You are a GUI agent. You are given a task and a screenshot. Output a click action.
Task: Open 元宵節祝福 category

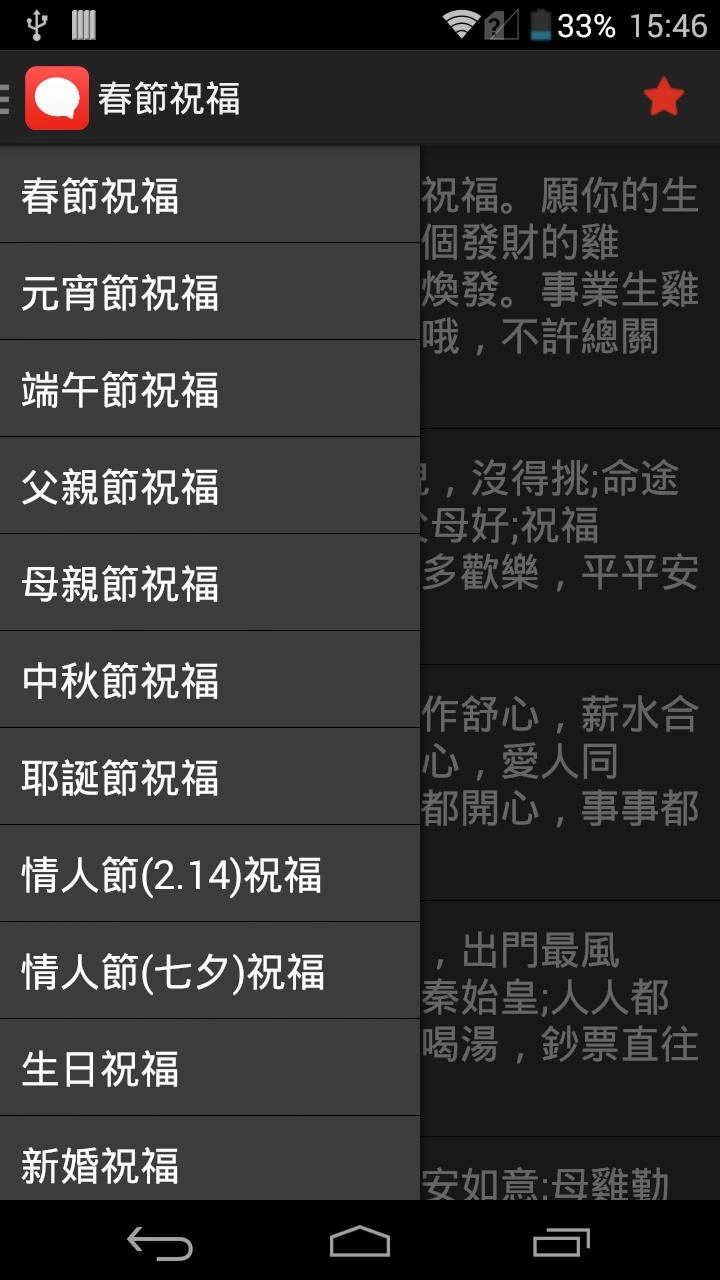click(x=210, y=292)
